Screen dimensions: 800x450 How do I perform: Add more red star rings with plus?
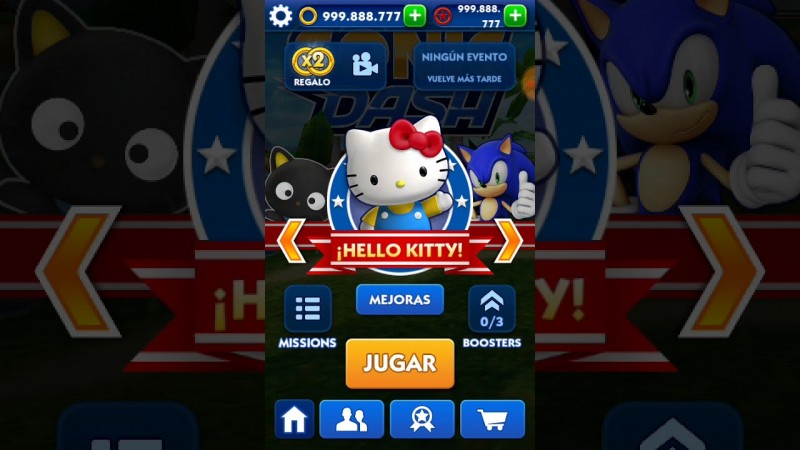[515, 15]
